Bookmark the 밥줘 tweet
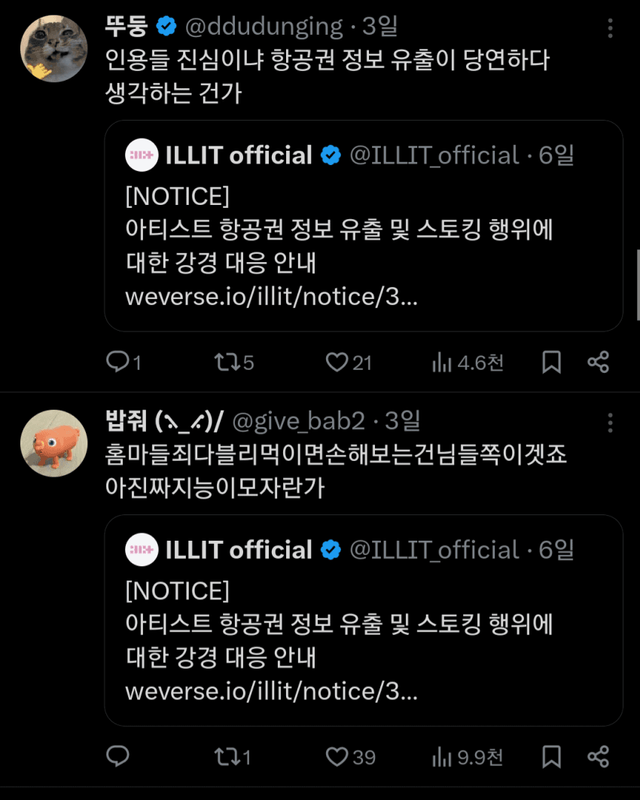The height and width of the screenshot is (800, 640). pyautogui.click(x=551, y=756)
